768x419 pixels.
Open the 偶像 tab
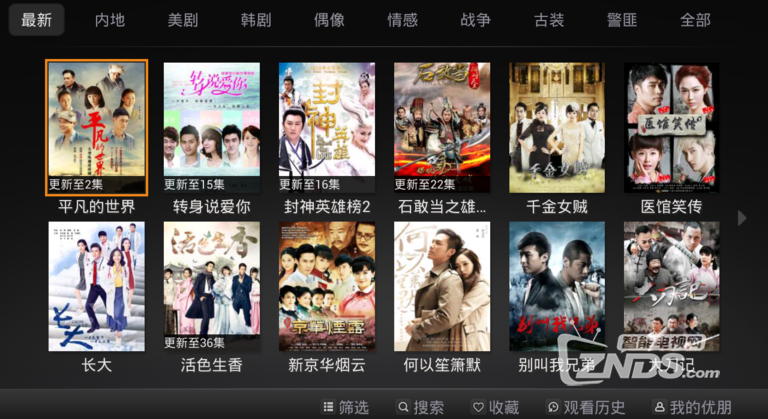pyautogui.click(x=329, y=20)
